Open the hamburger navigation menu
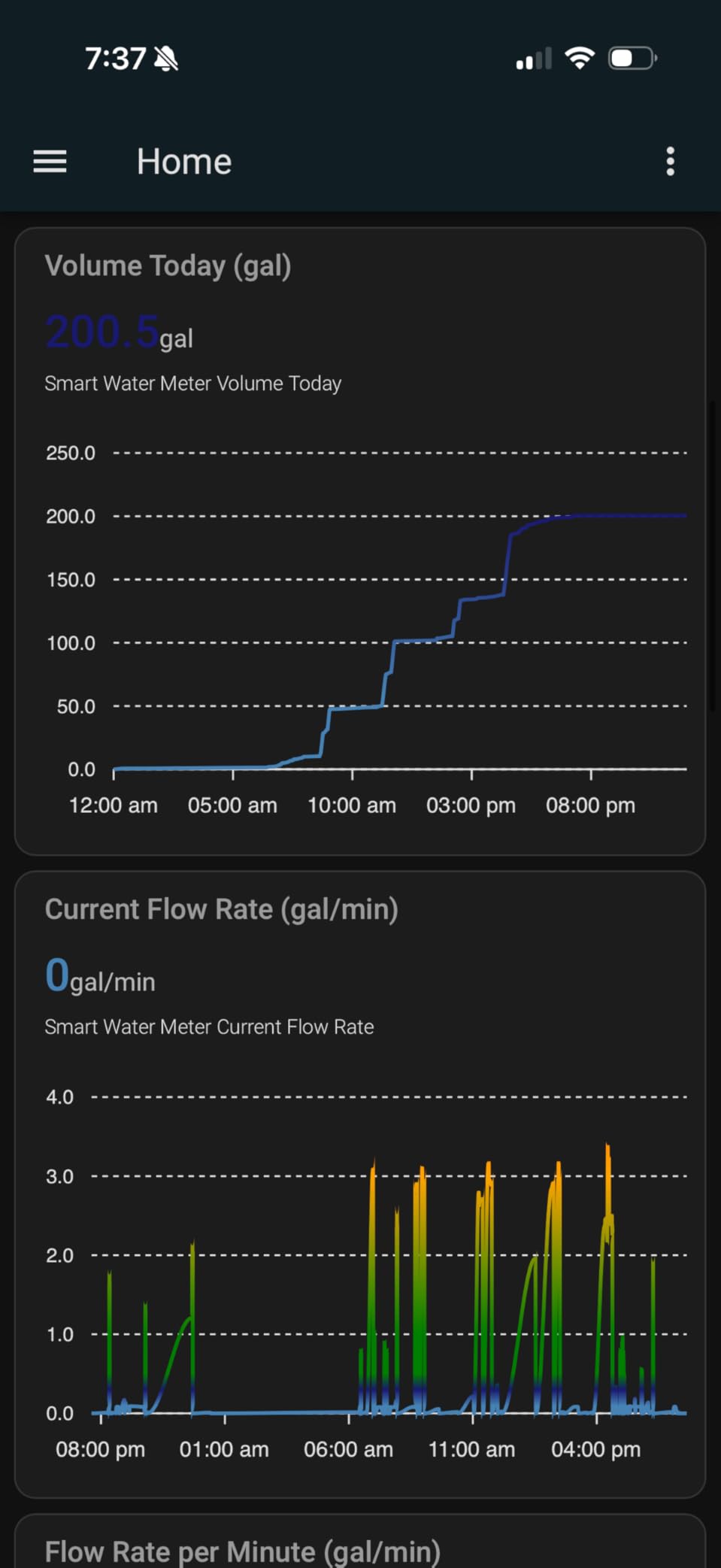 (50, 162)
